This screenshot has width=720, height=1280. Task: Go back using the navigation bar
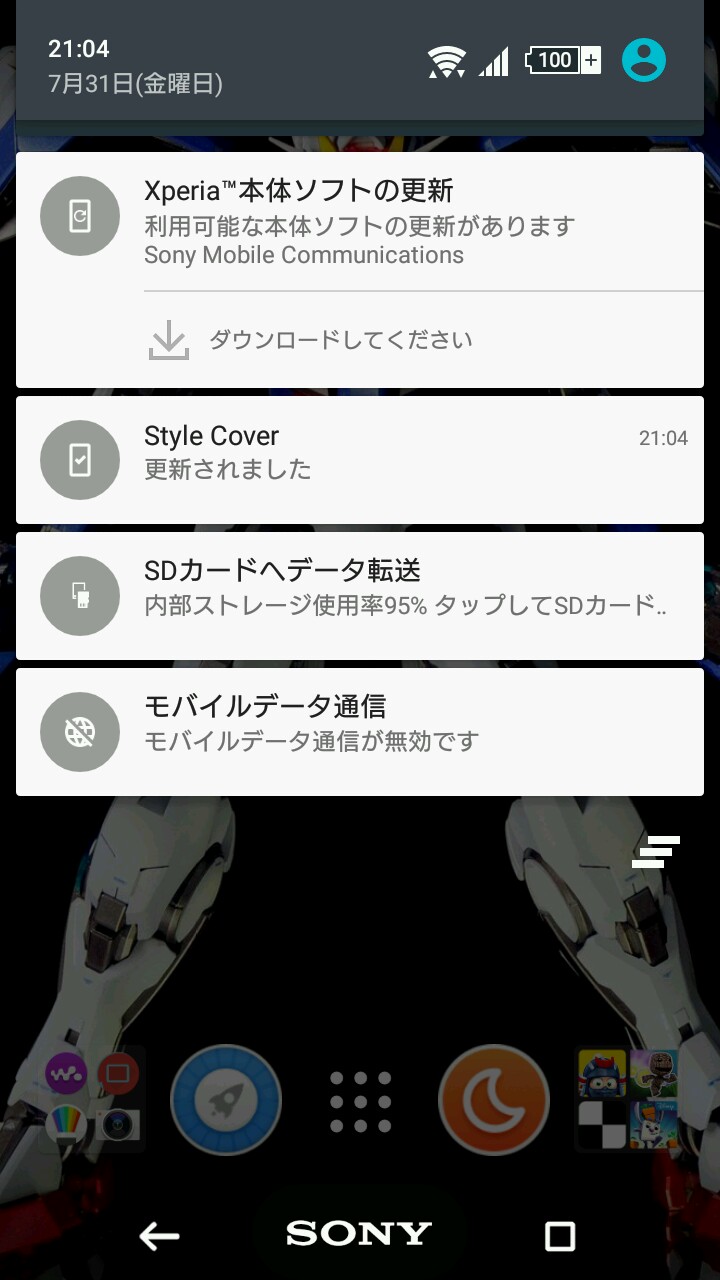coord(159,1236)
